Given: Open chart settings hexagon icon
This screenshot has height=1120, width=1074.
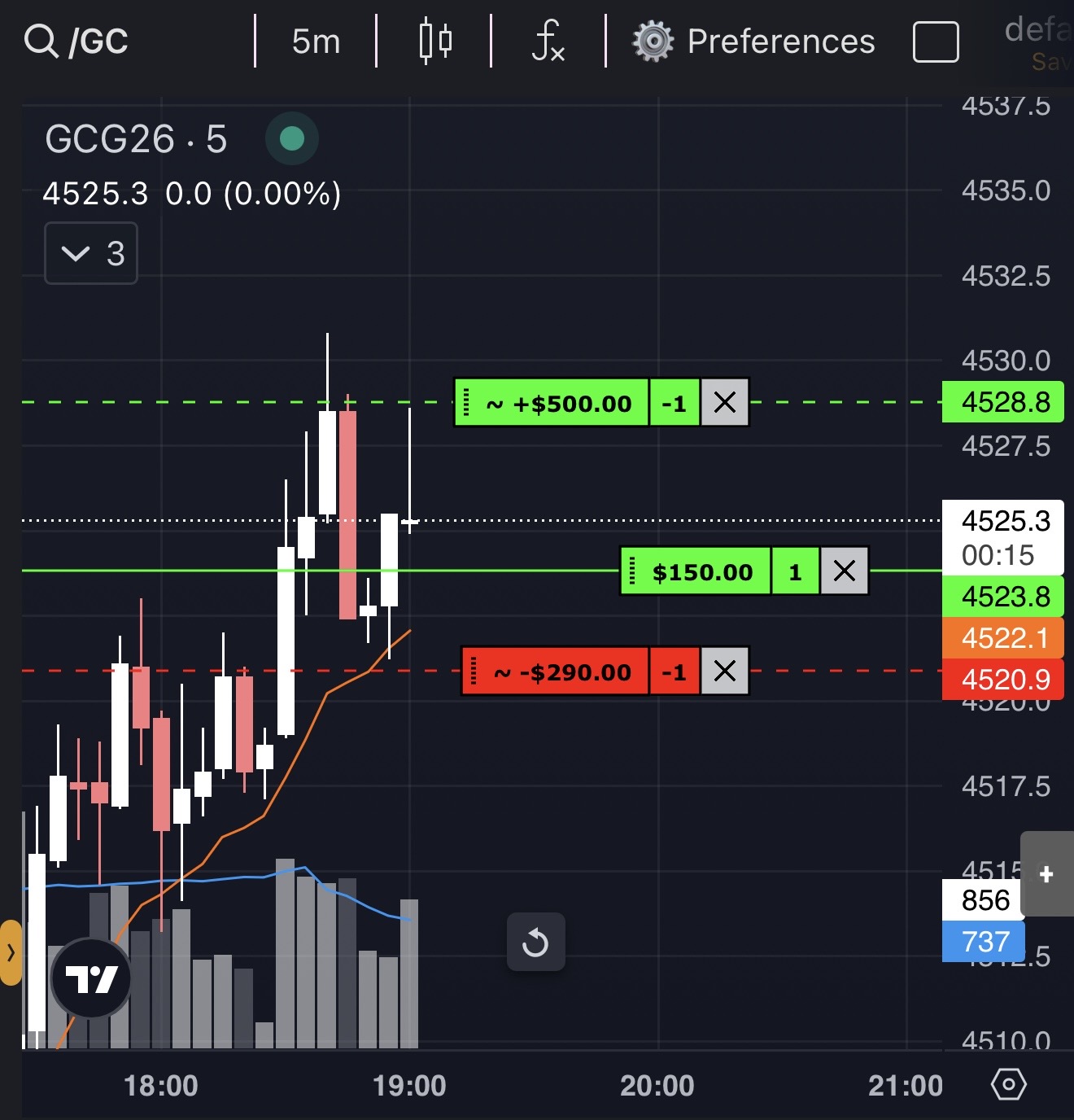Looking at the screenshot, I should [x=1009, y=1084].
